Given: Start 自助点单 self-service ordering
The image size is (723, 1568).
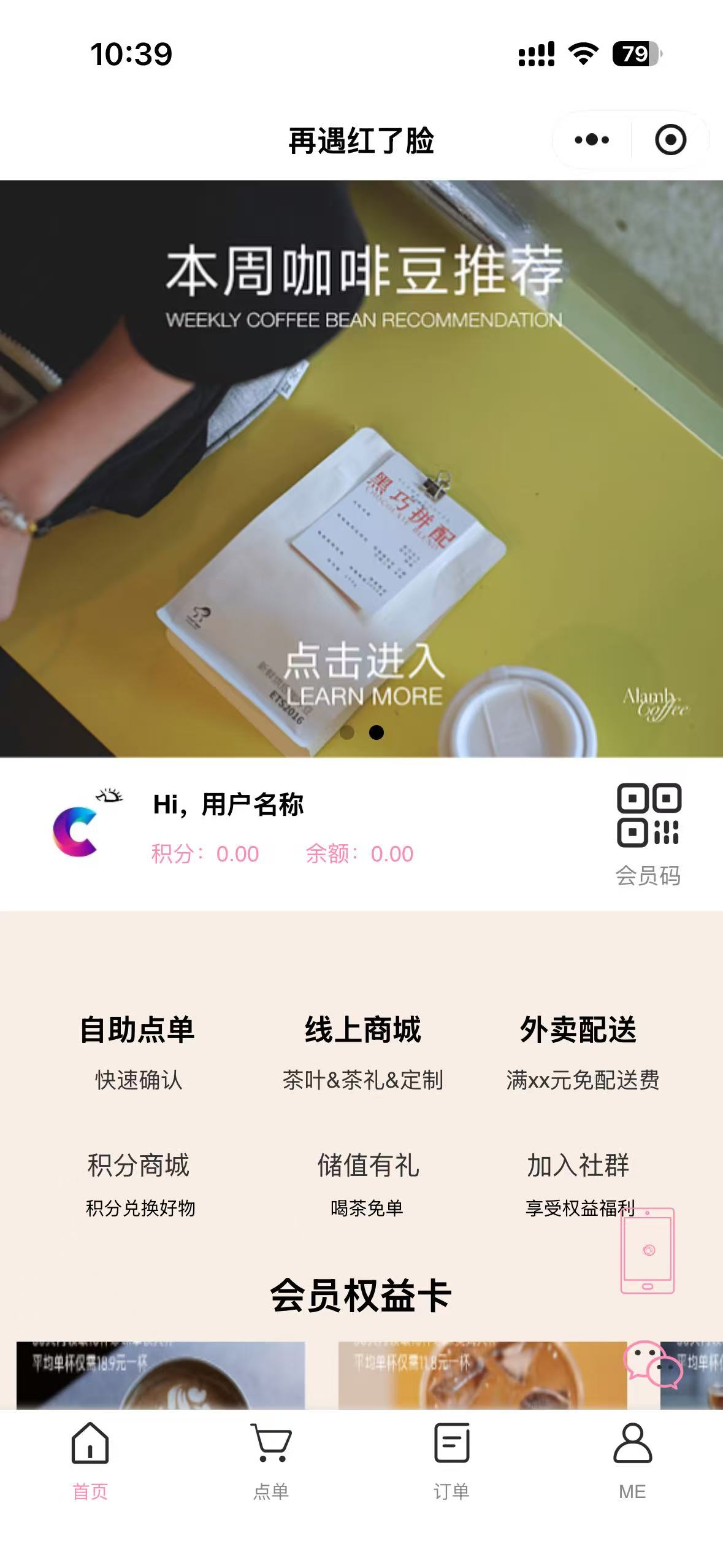Looking at the screenshot, I should coord(138,1049).
